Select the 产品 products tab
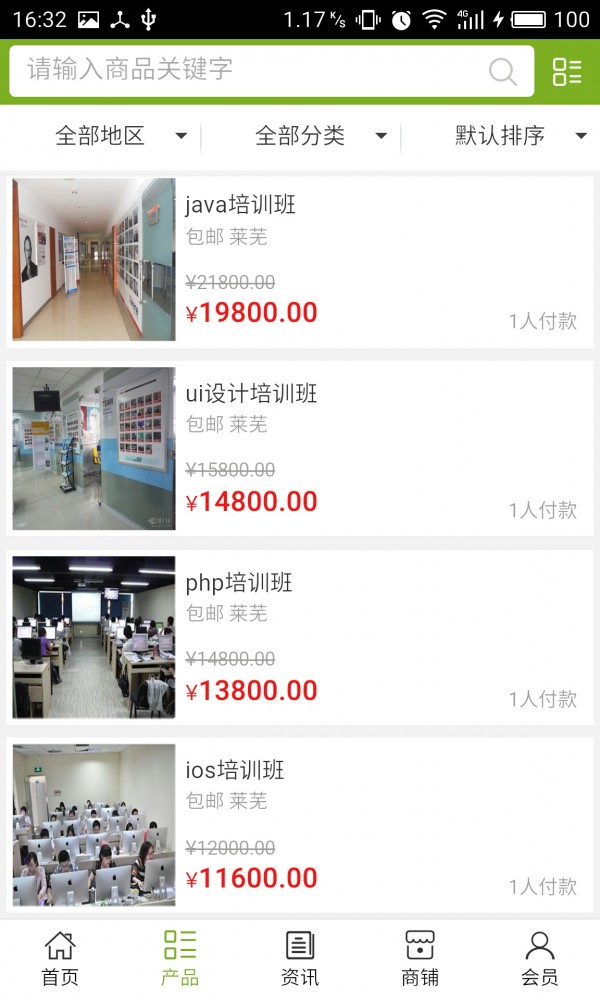Screen dimensions: 600x1000 coord(180,958)
